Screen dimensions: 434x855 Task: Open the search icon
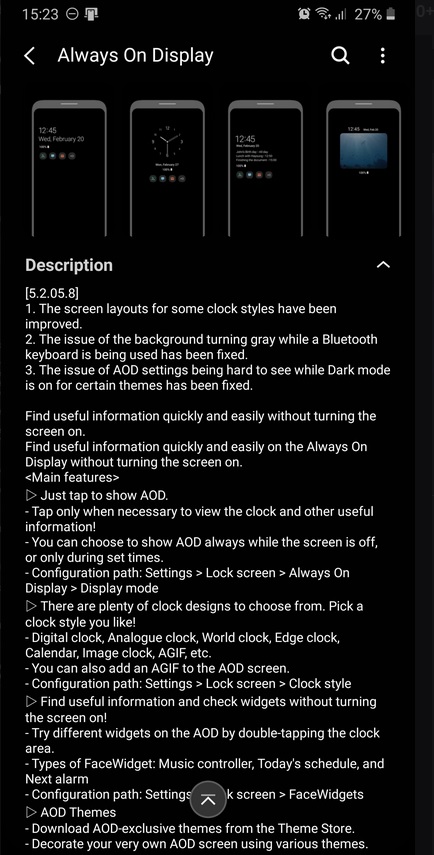click(340, 56)
